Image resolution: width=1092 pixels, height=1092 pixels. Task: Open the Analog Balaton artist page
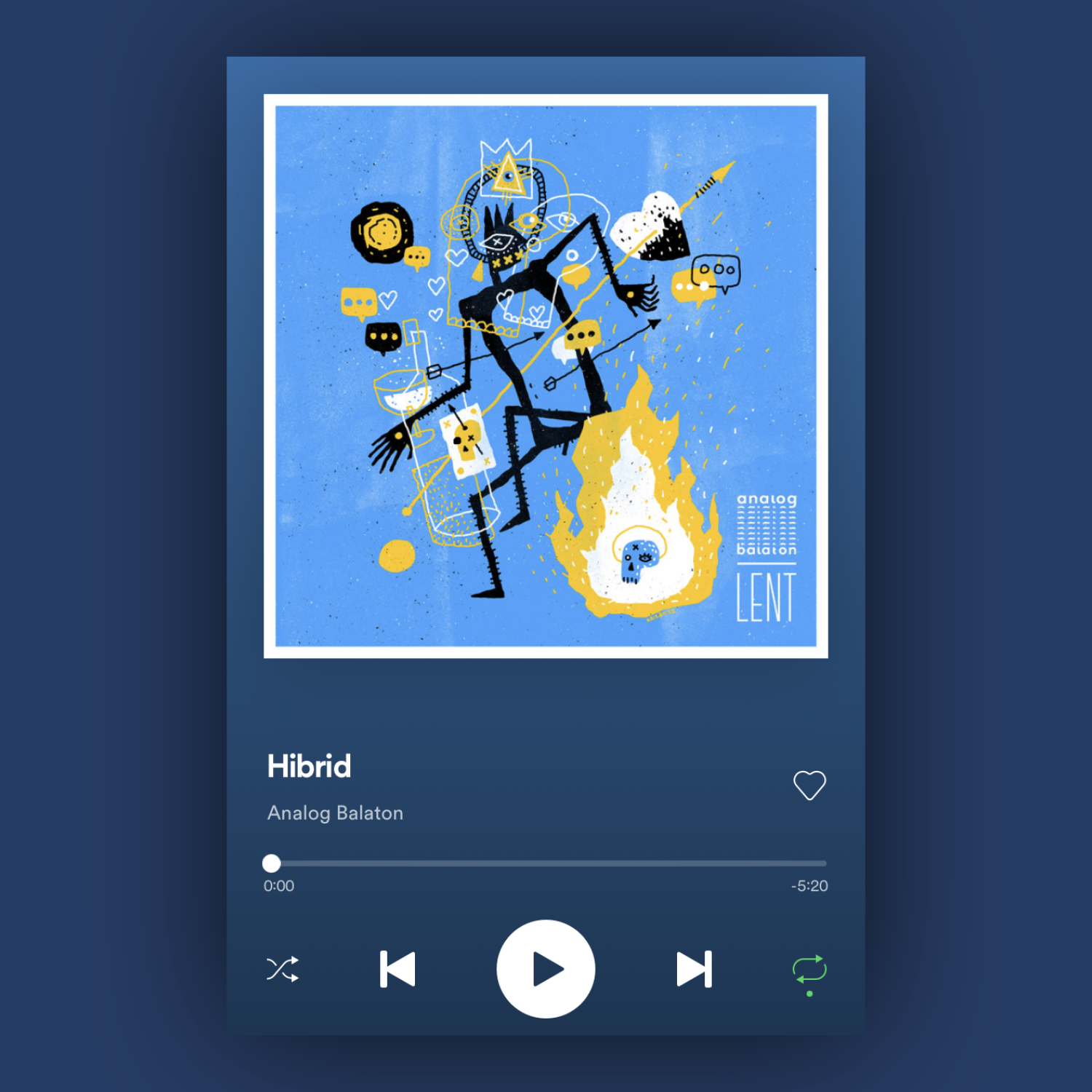[335, 812]
